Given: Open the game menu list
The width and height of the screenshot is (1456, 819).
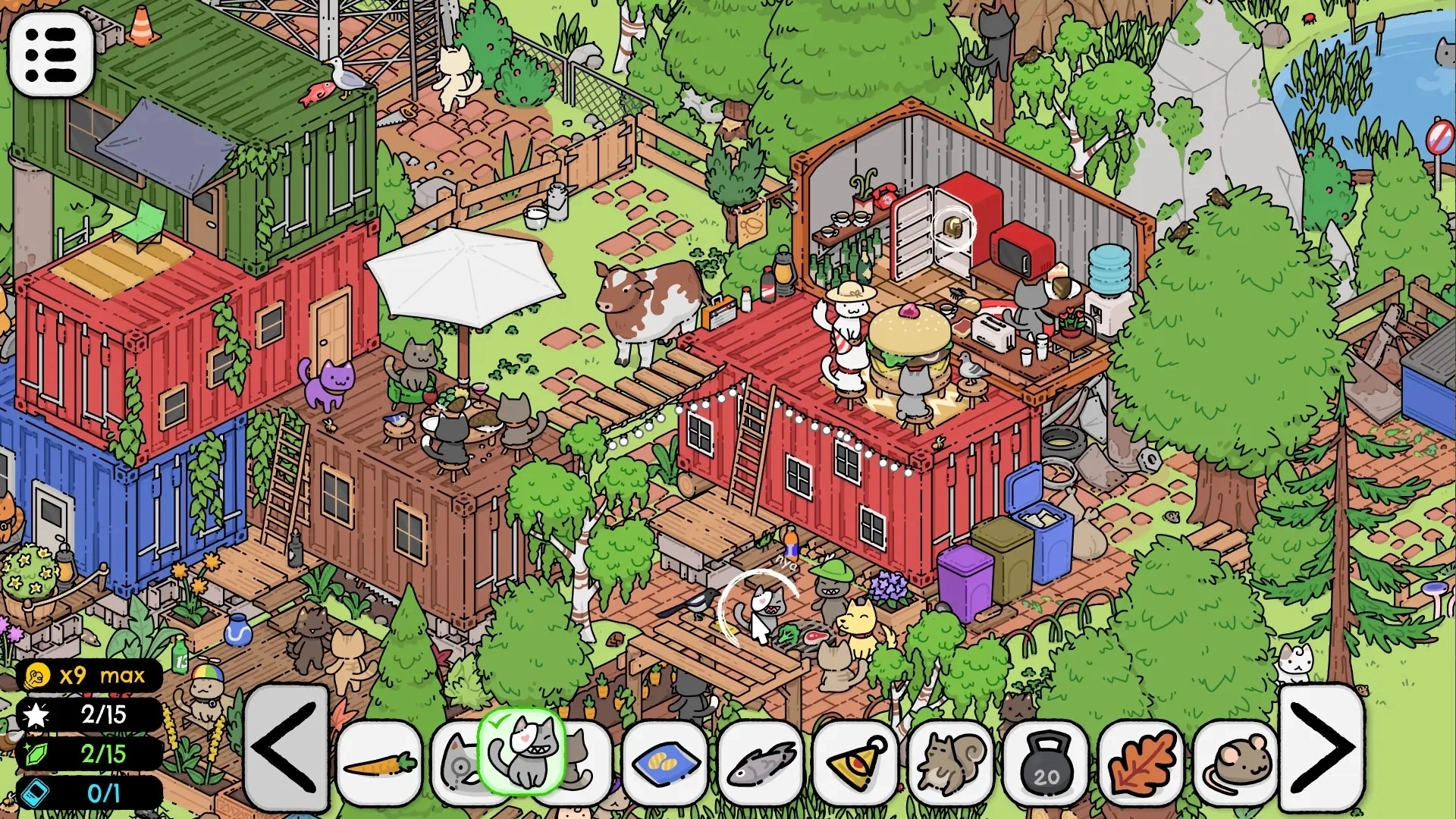Looking at the screenshot, I should tap(51, 54).
